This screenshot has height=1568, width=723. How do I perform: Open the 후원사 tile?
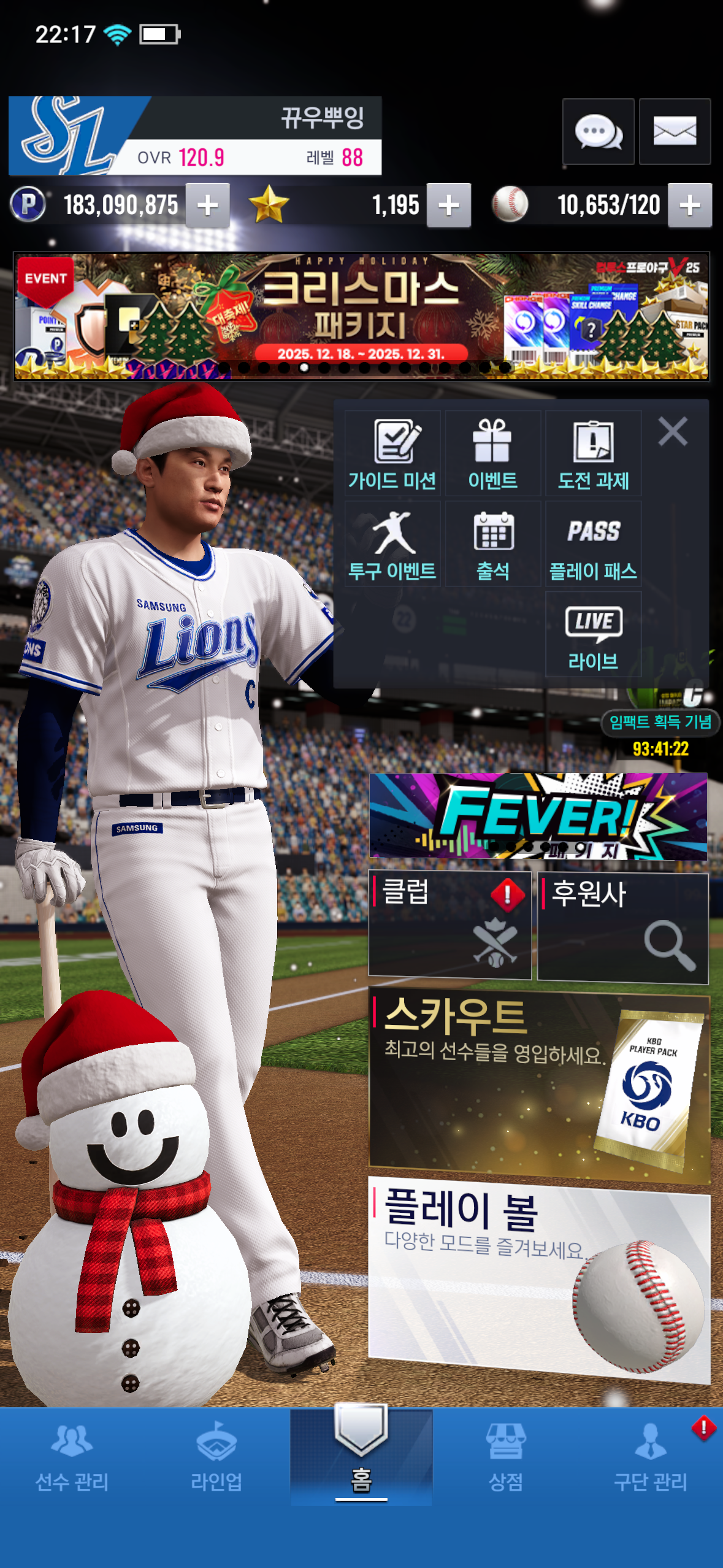click(622, 928)
